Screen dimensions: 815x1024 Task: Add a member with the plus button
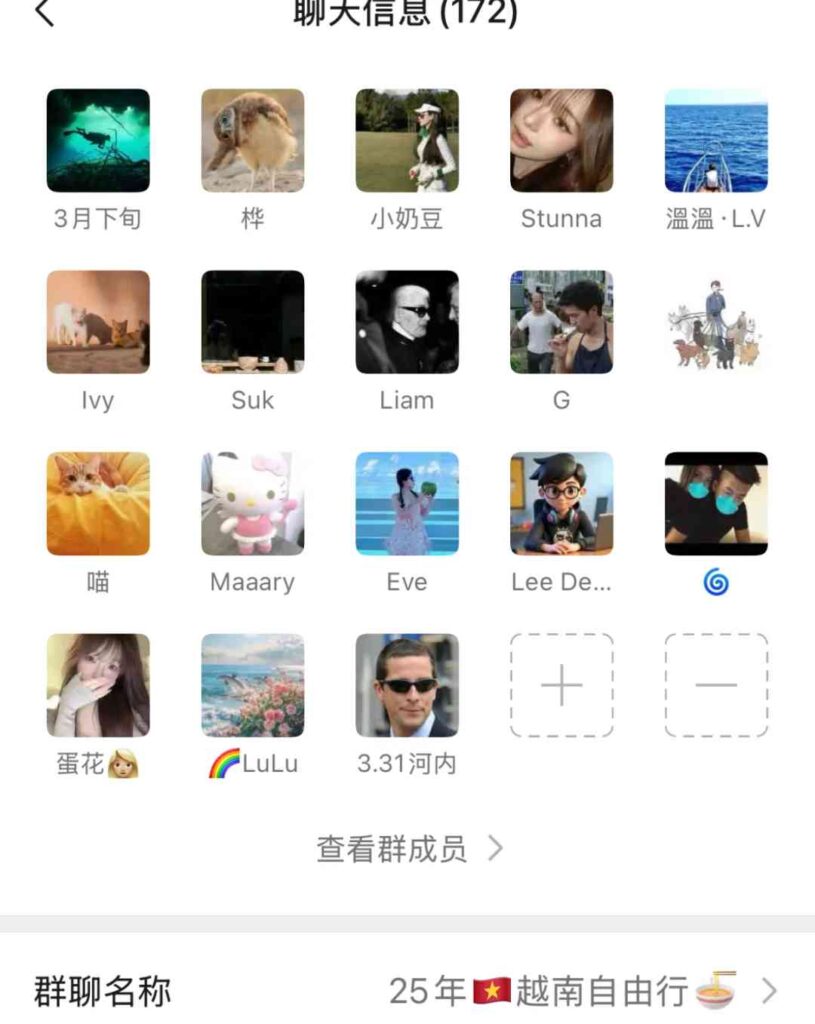[x=561, y=685]
